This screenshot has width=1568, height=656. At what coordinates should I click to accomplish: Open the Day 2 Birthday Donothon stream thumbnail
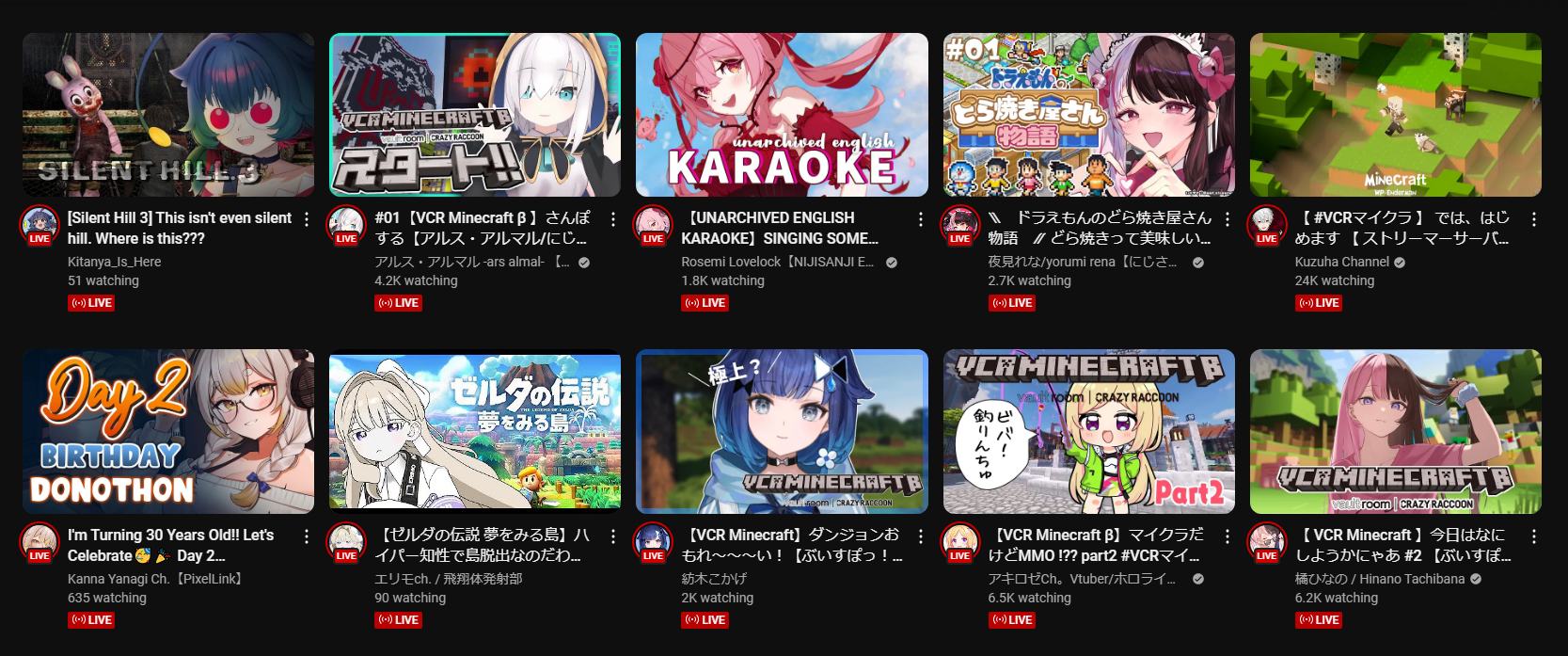[x=168, y=431]
